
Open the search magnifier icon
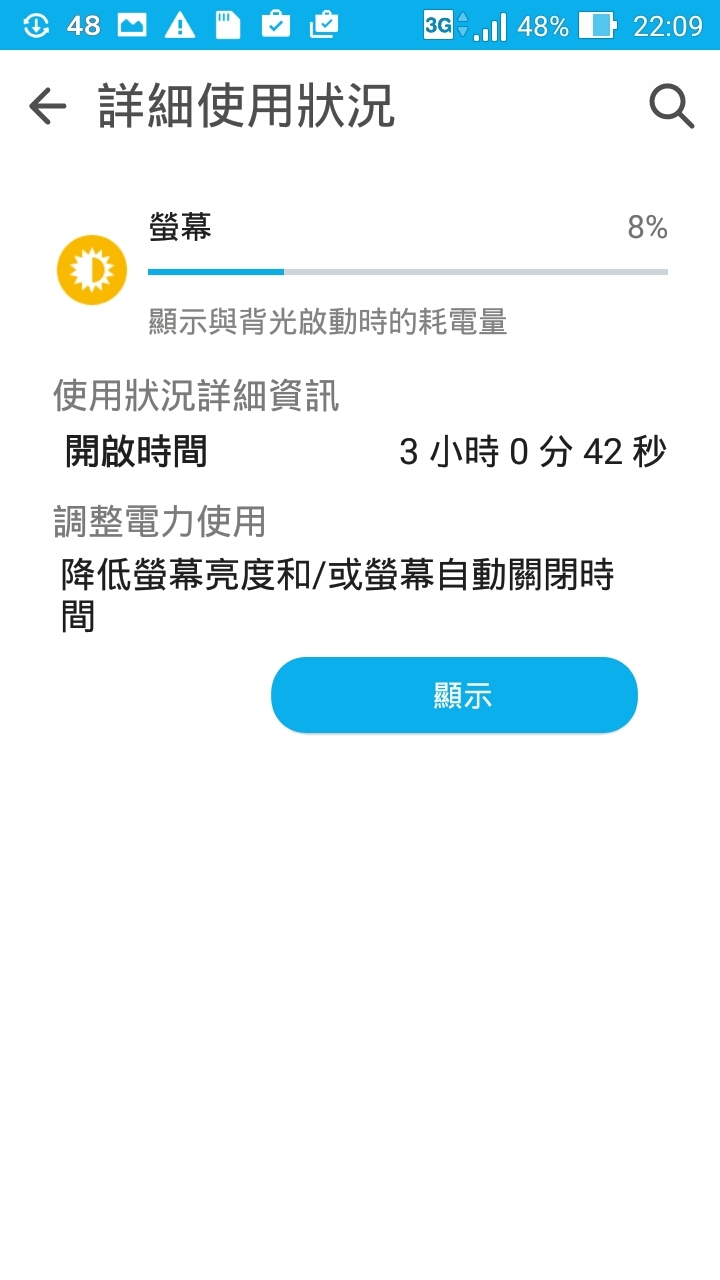[x=671, y=106]
